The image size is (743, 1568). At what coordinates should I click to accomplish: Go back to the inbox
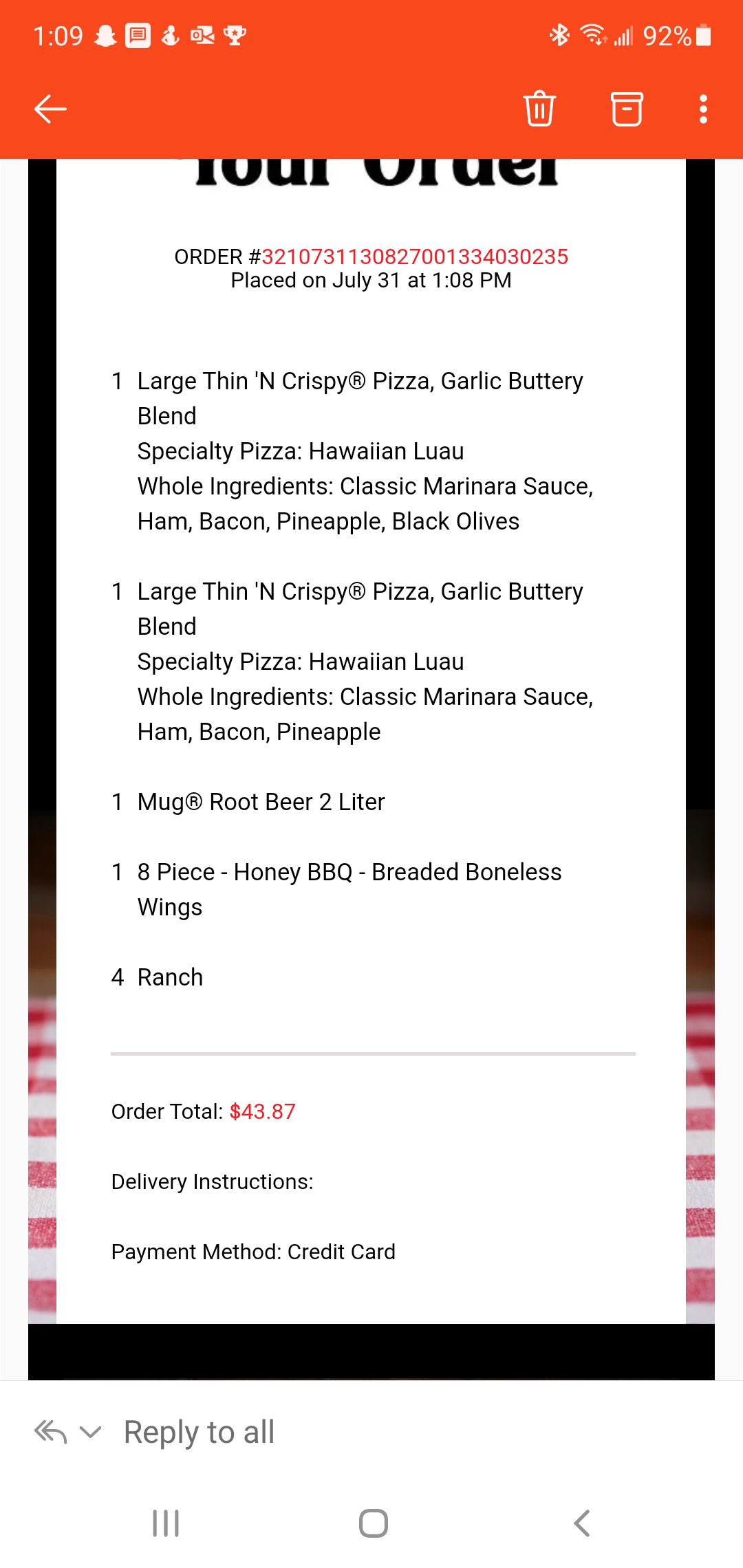(50, 109)
